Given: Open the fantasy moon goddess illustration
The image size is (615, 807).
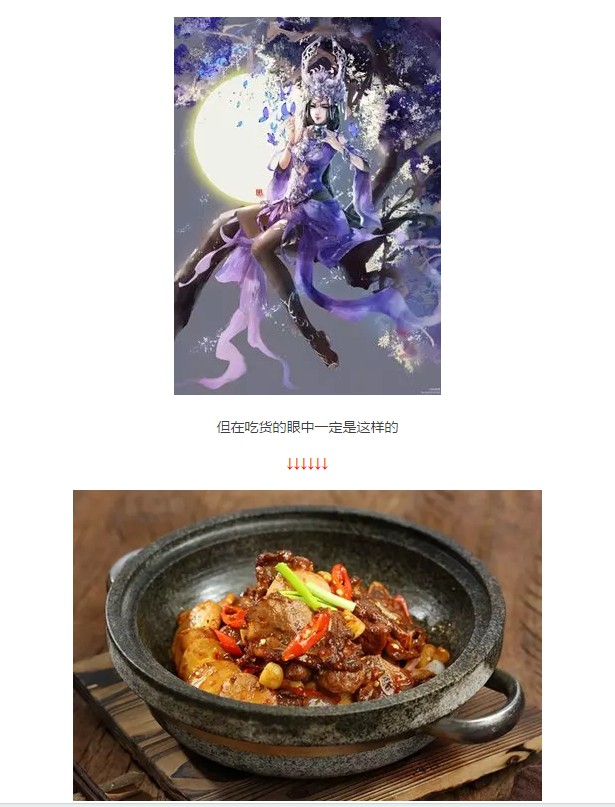Looking at the screenshot, I should [307, 205].
